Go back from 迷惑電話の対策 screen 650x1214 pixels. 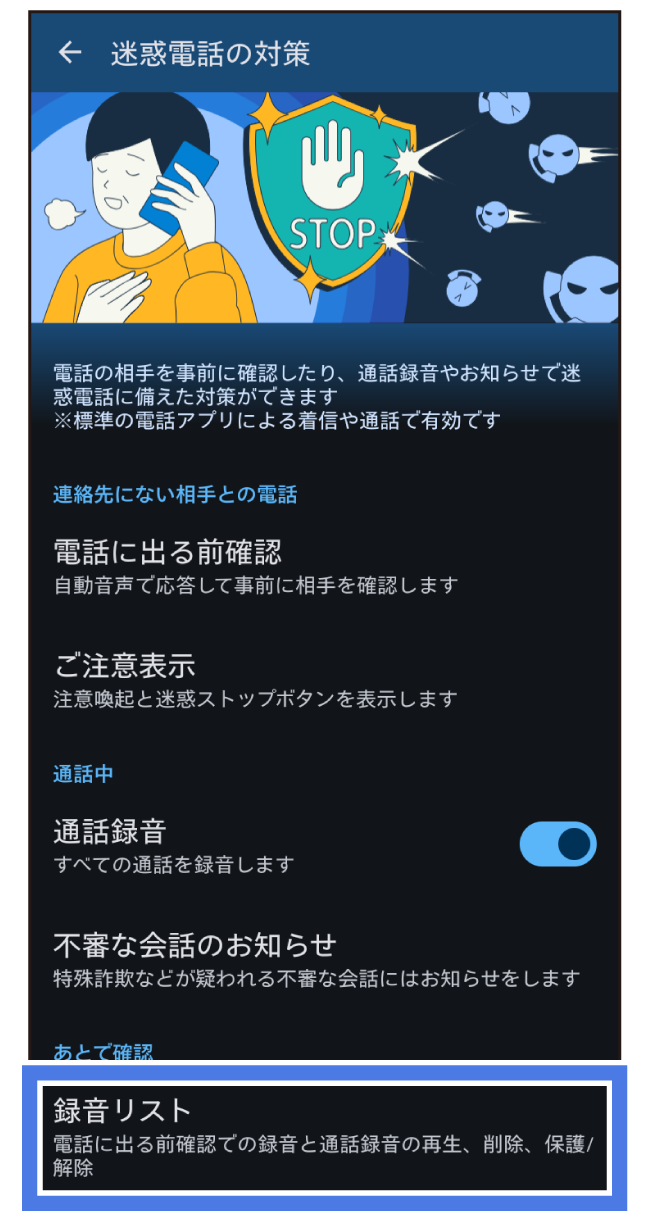point(69,53)
